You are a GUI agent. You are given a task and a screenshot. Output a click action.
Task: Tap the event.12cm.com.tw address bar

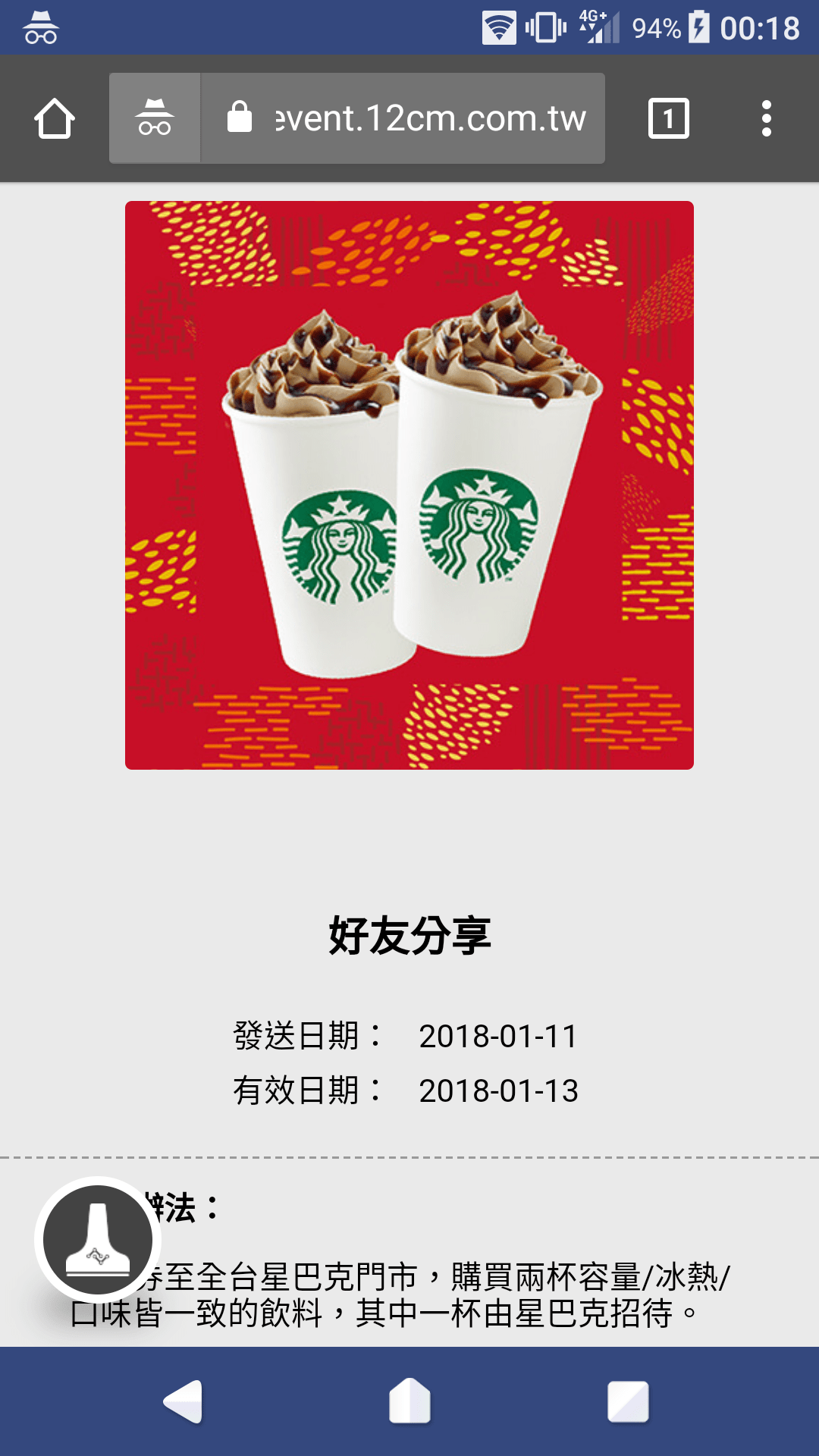(x=403, y=118)
